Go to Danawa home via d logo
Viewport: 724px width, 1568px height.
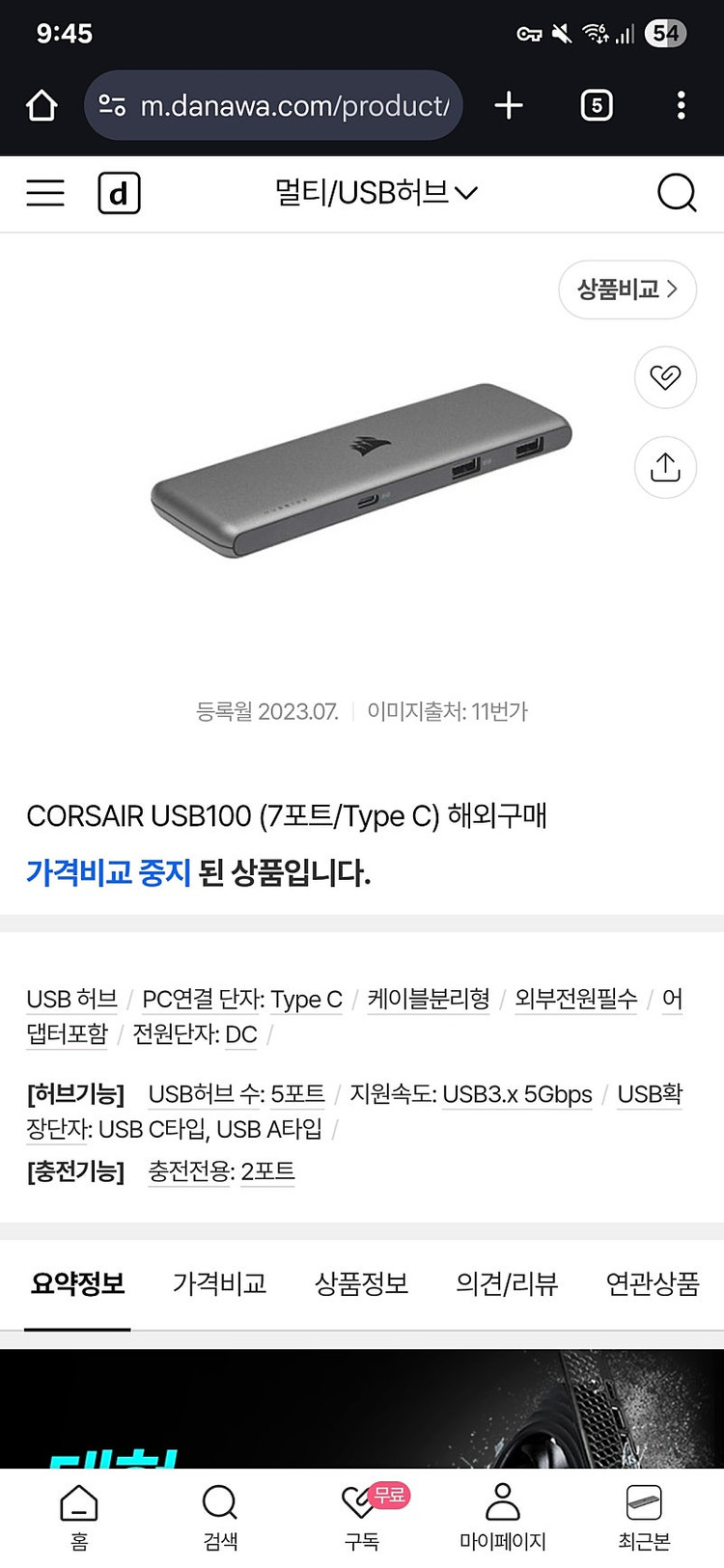tap(119, 193)
